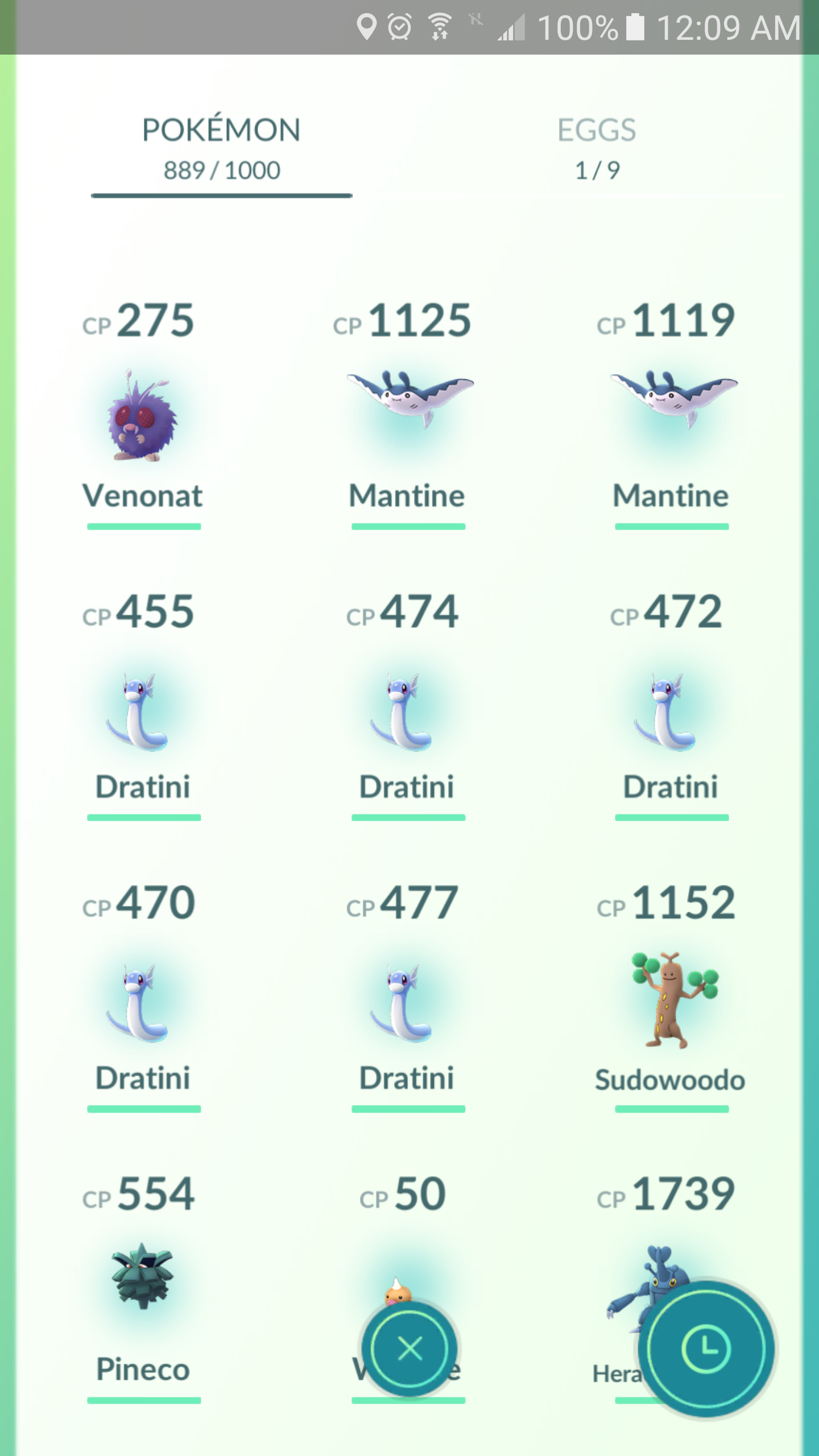Switch to the Eggs tab
819x1456 pixels.
(x=597, y=148)
